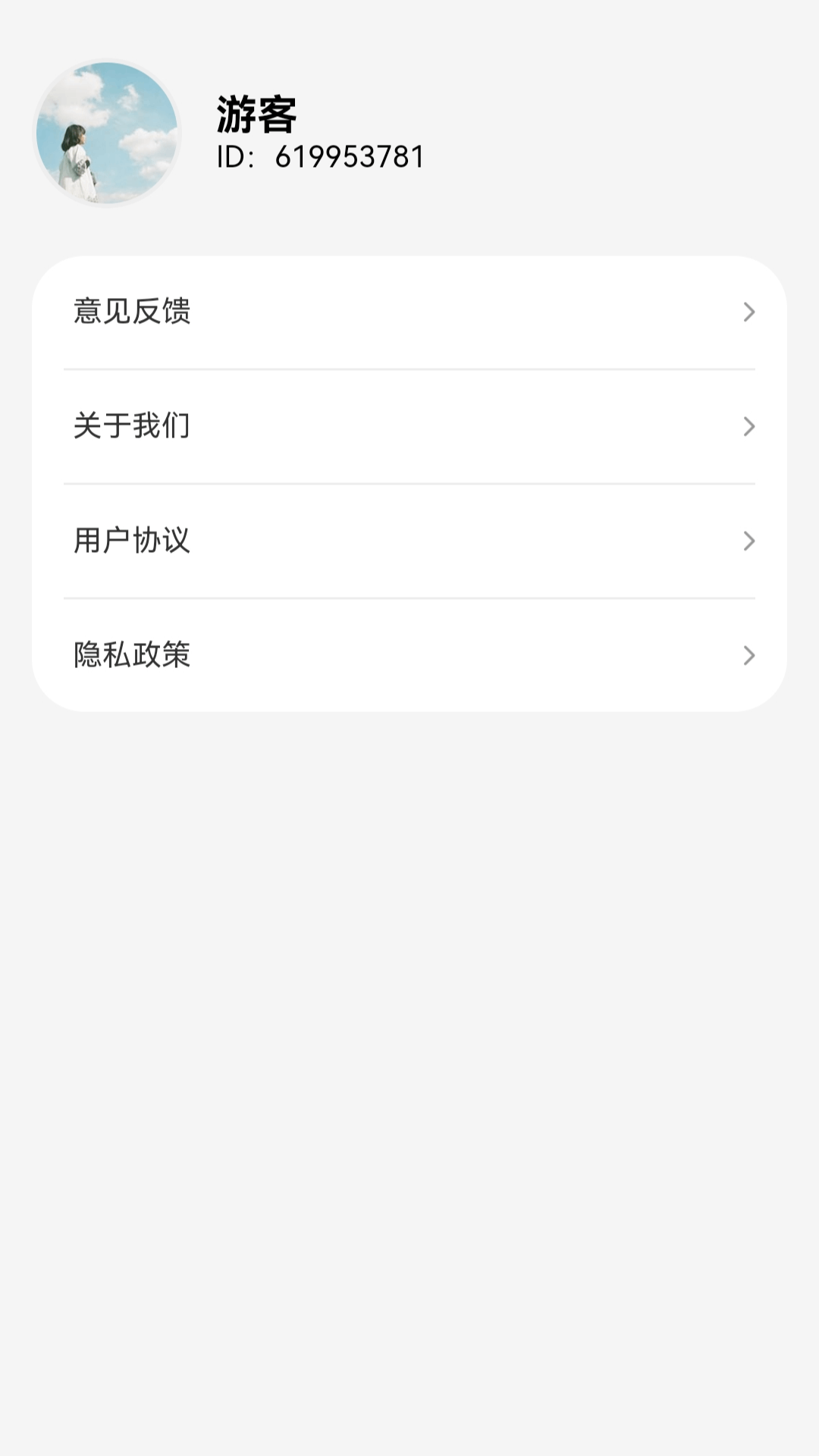Tap the settings card containing menu rows
819x1456 pixels.
click(409, 483)
